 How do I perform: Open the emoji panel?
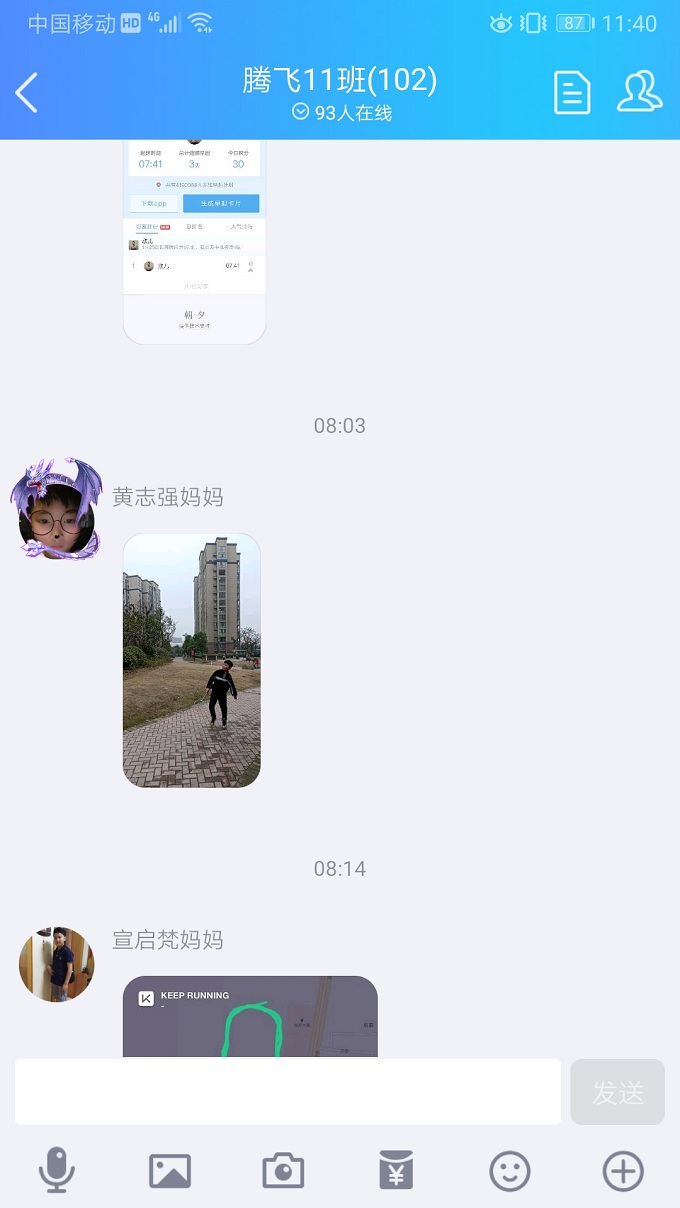tap(510, 1171)
